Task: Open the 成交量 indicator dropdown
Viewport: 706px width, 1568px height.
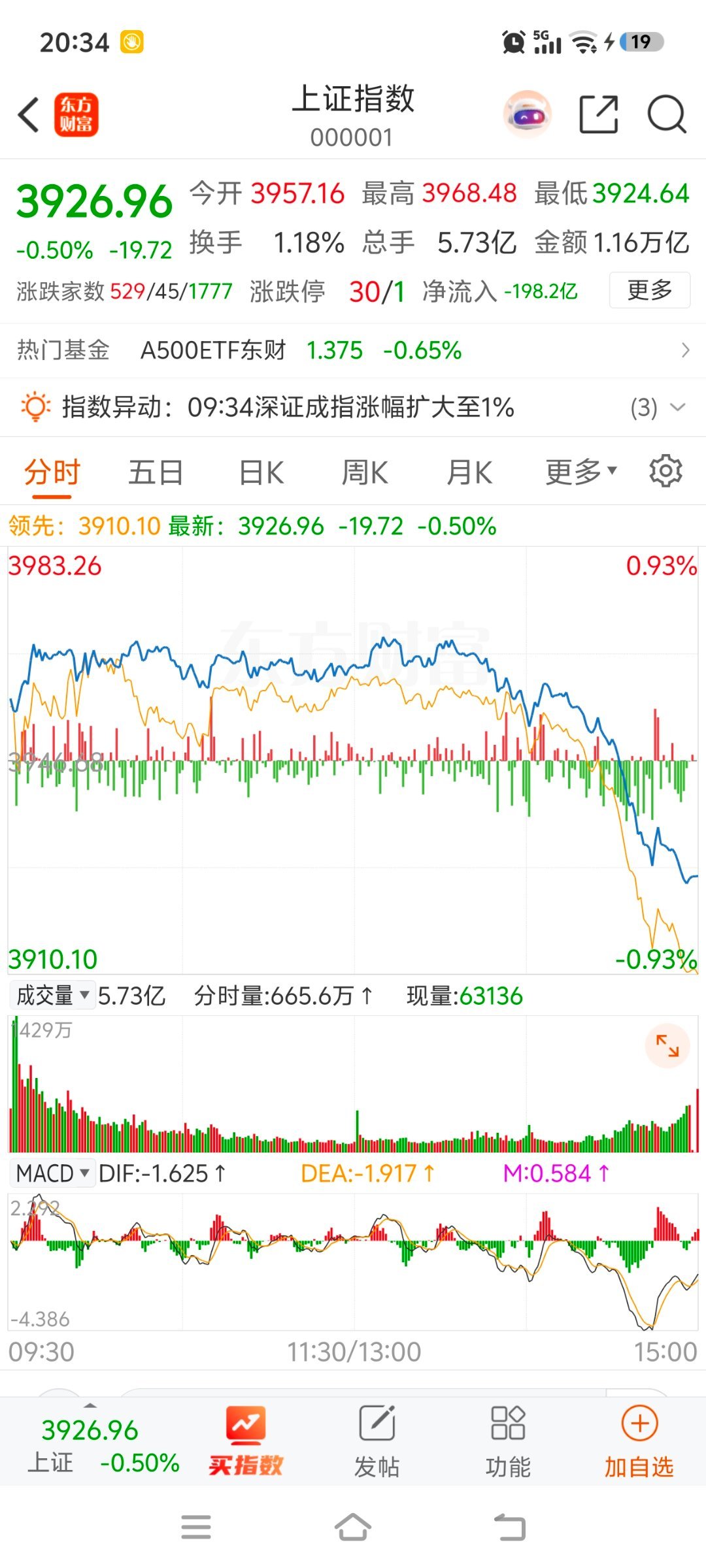Action: pos(52,996)
